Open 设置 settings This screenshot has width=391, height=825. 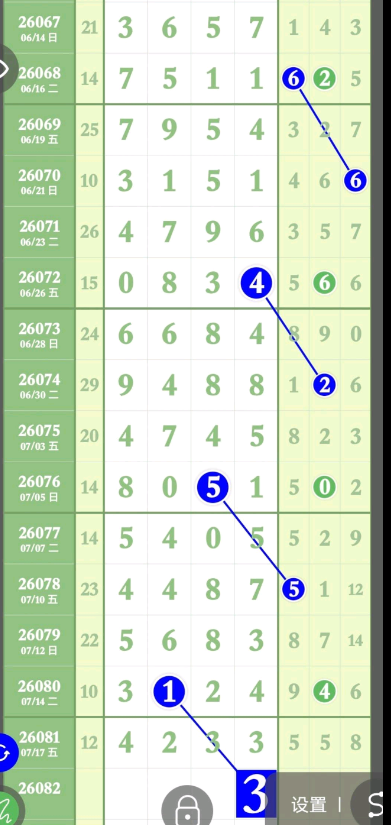click(x=309, y=804)
